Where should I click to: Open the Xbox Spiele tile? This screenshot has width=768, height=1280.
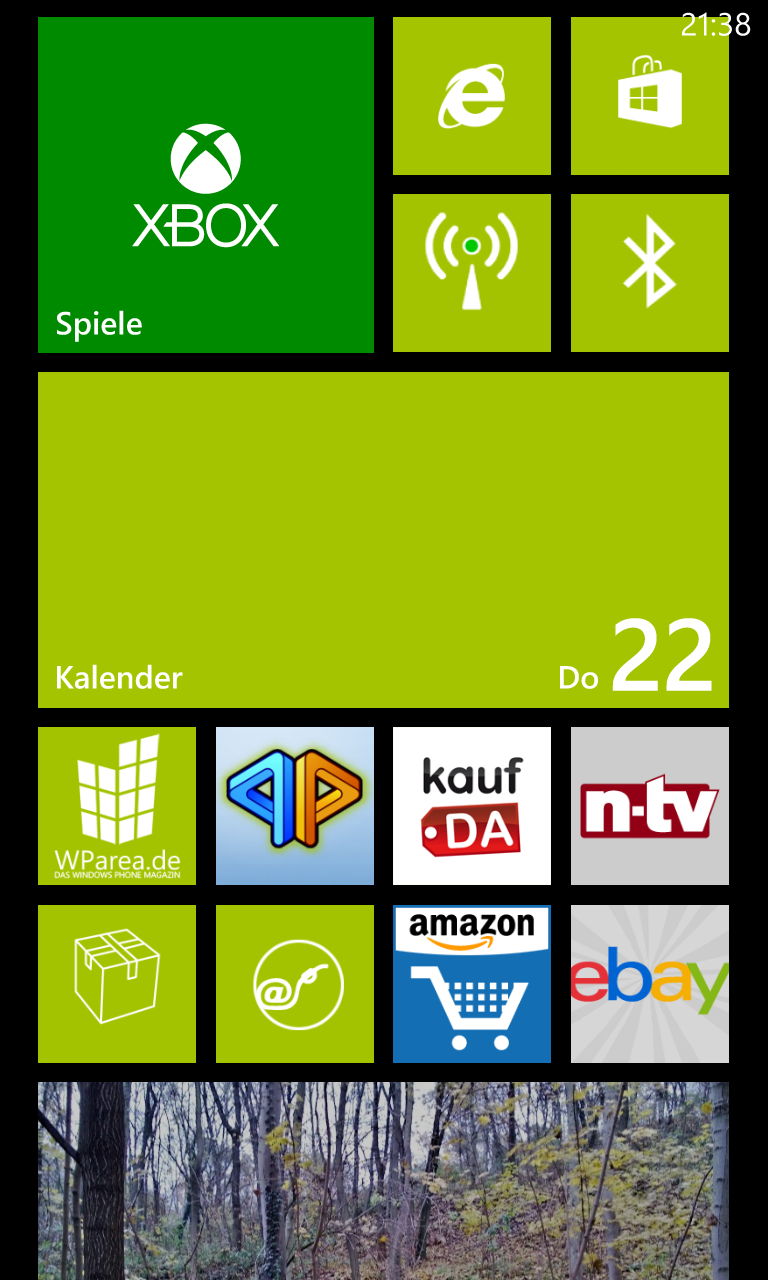click(206, 185)
